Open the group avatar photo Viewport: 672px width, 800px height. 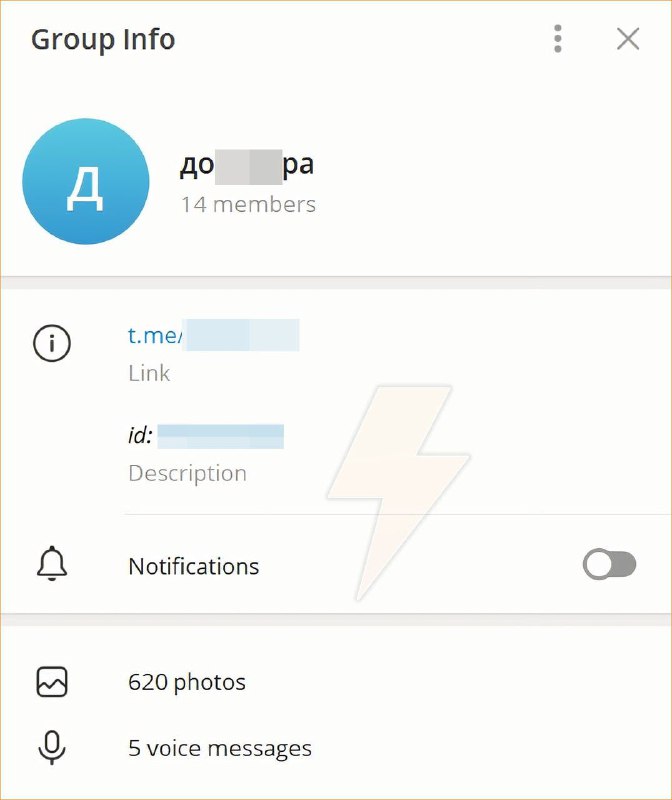(85, 182)
